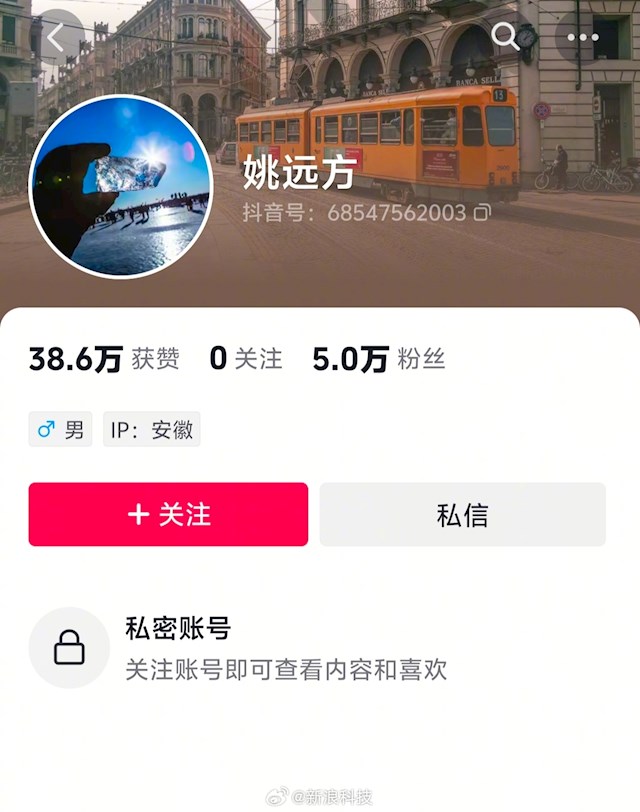Follow this account with 关注 button
640x812 pixels.
(x=168, y=514)
